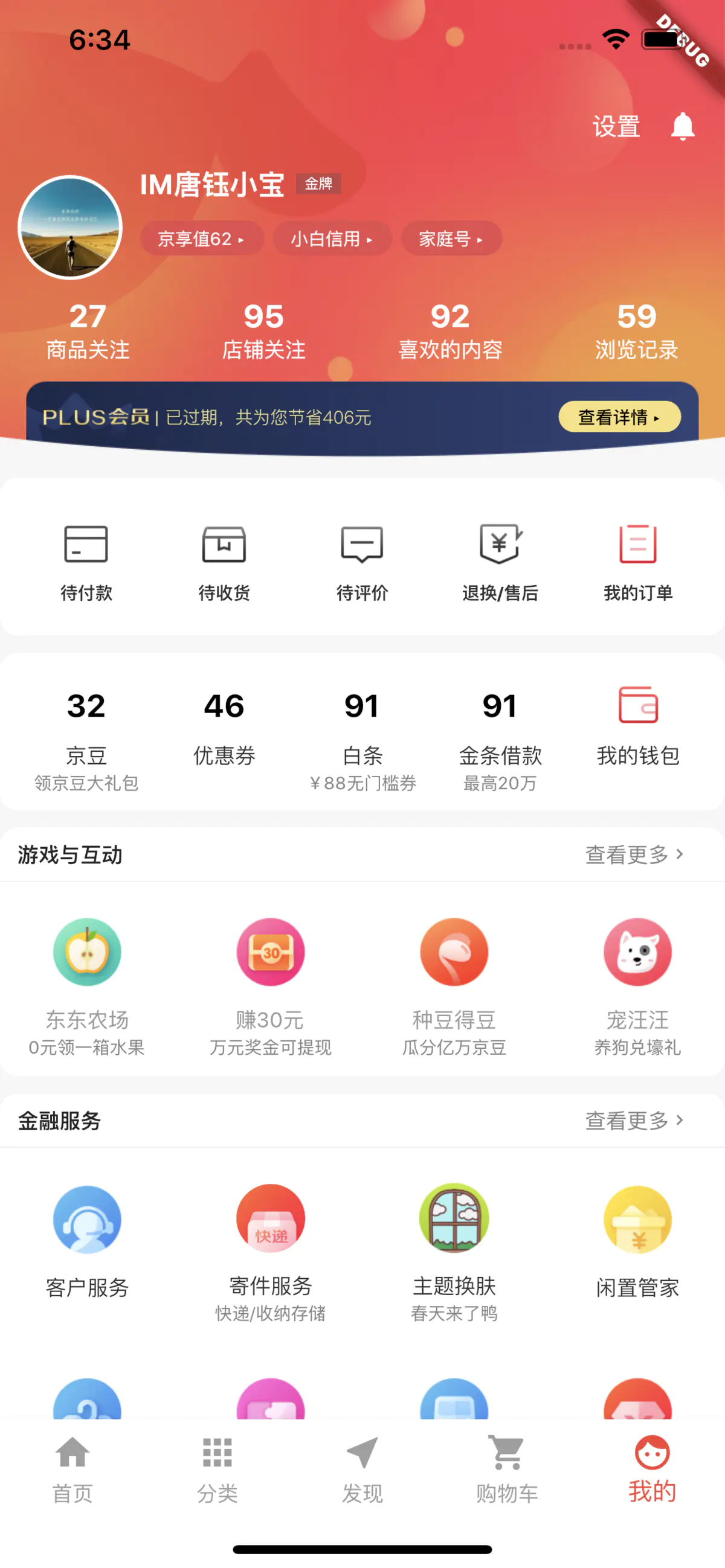This screenshot has width=725, height=1568.
Task: Tap 查看更多 for 游戏与互动
Action: click(634, 854)
